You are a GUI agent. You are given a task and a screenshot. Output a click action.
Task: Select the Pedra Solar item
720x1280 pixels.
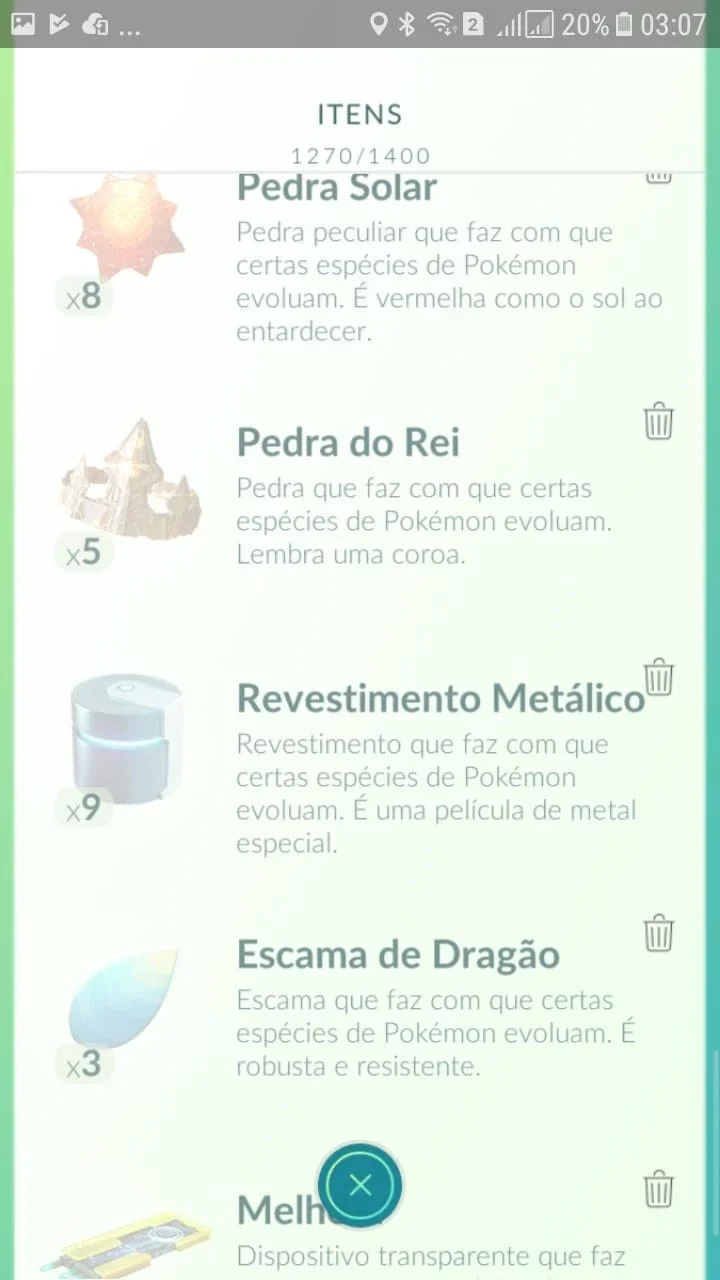click(360, 260)
